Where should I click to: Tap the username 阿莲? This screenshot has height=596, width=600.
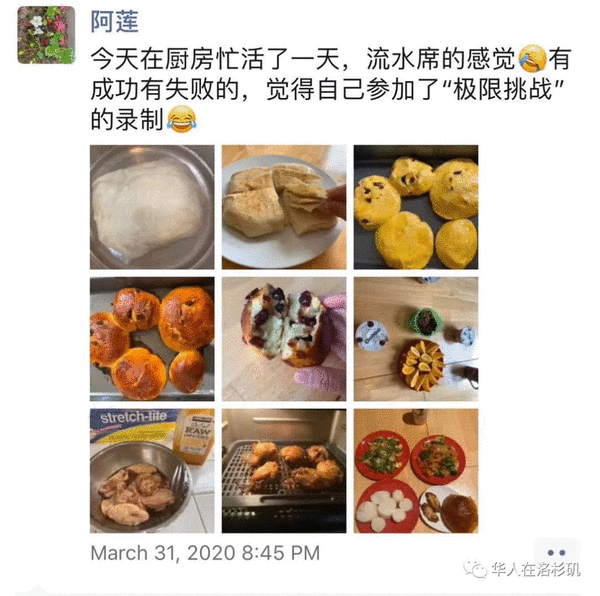(110, 19)
